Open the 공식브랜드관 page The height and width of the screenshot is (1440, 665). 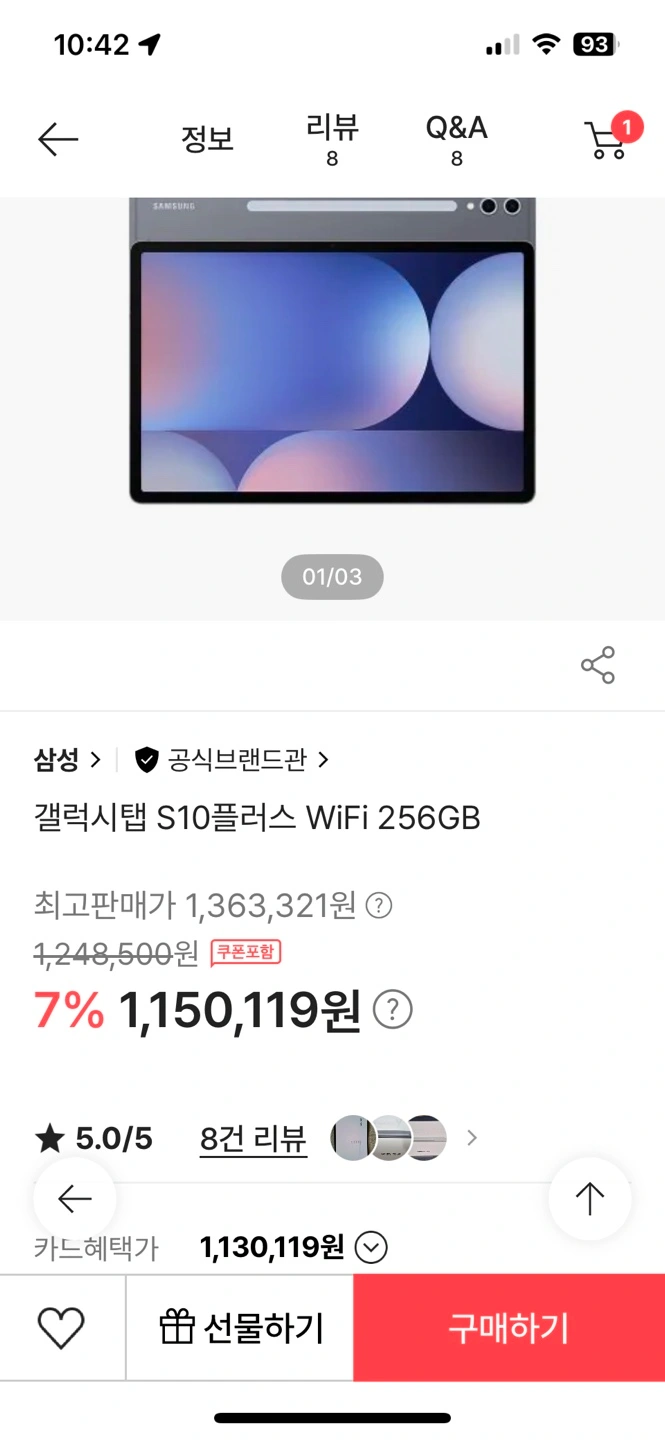[232, 760]
